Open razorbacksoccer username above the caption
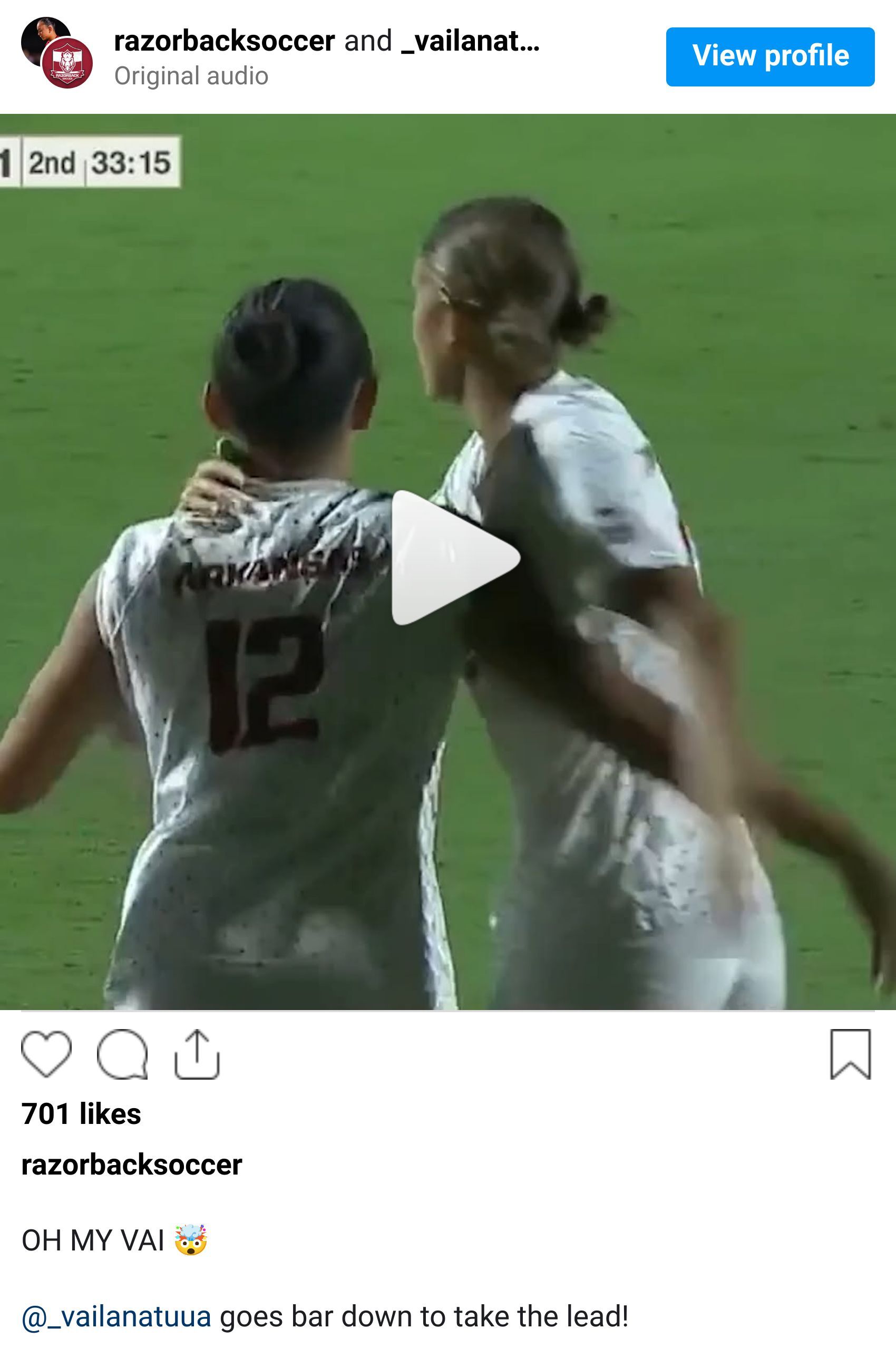Viewport: 896px width, 1358px height. click(131, 1165)
